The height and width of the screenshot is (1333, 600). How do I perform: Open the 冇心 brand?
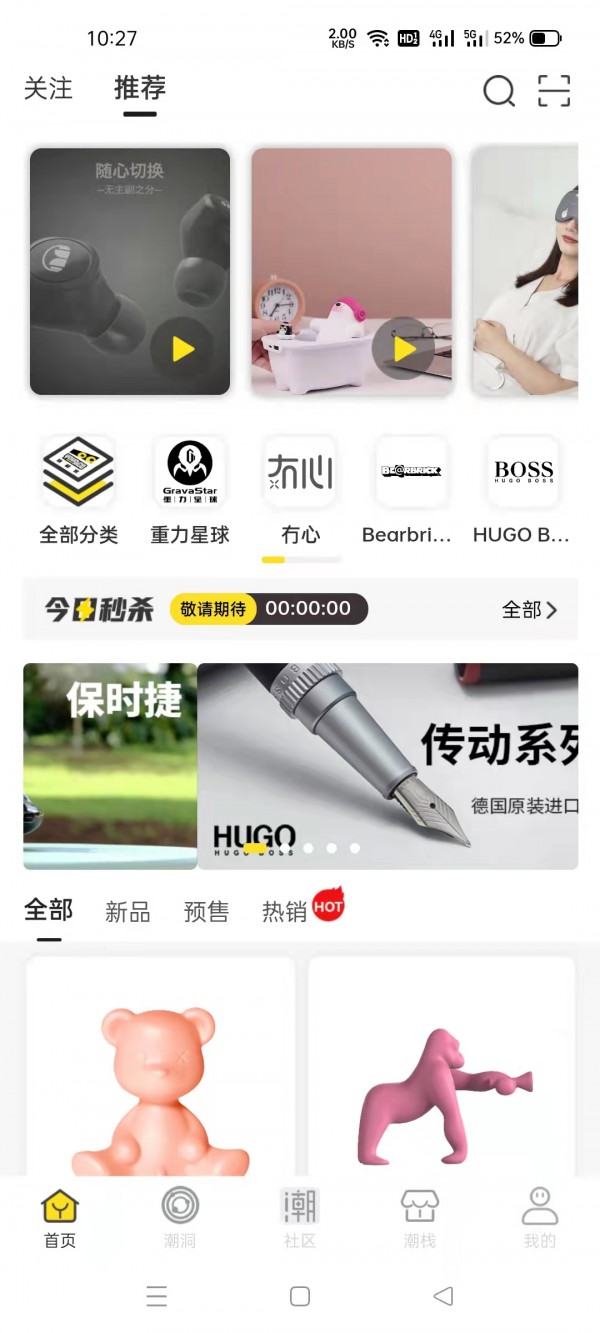300,490
